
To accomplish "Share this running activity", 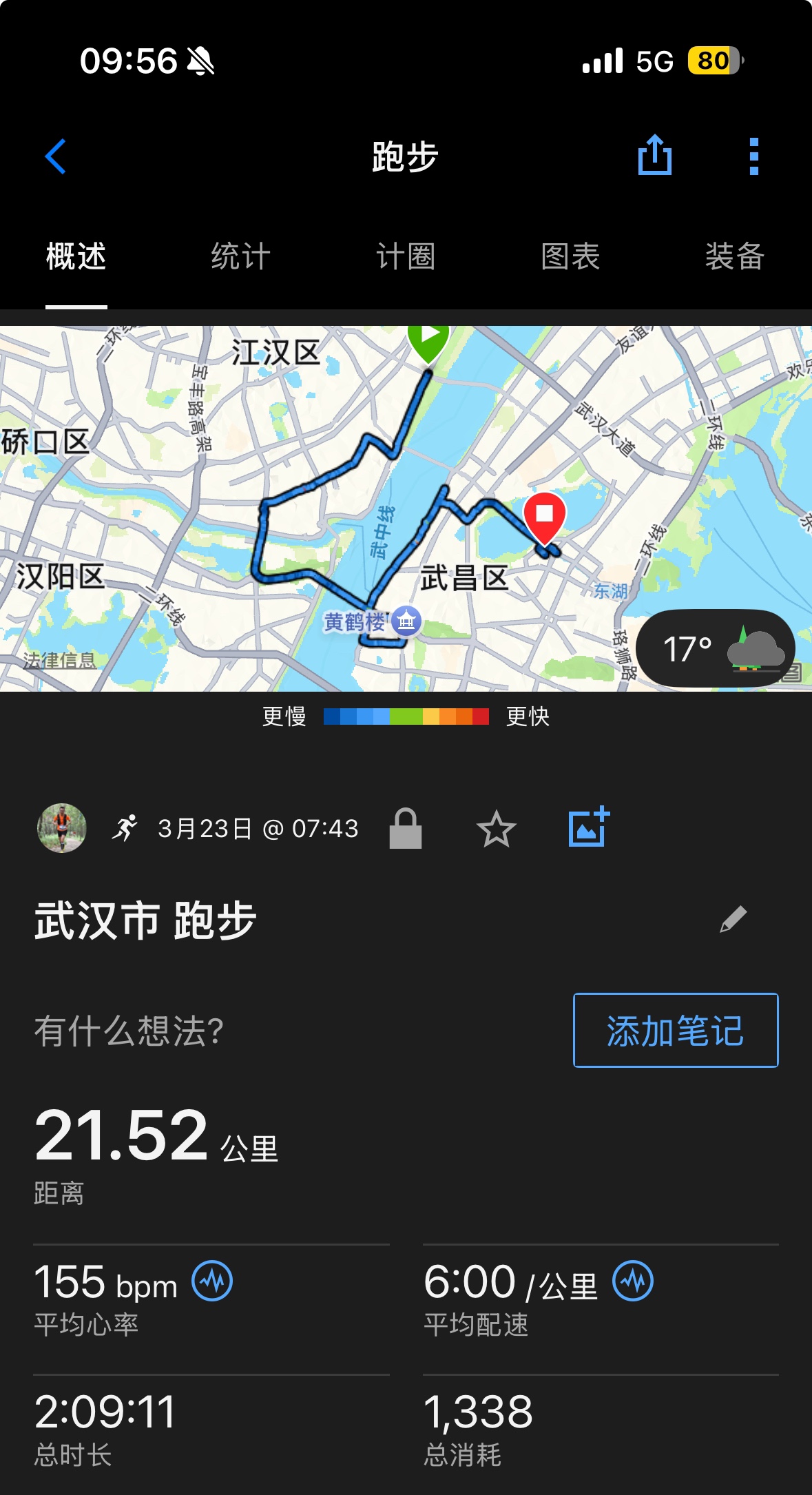I will point(654,156).
